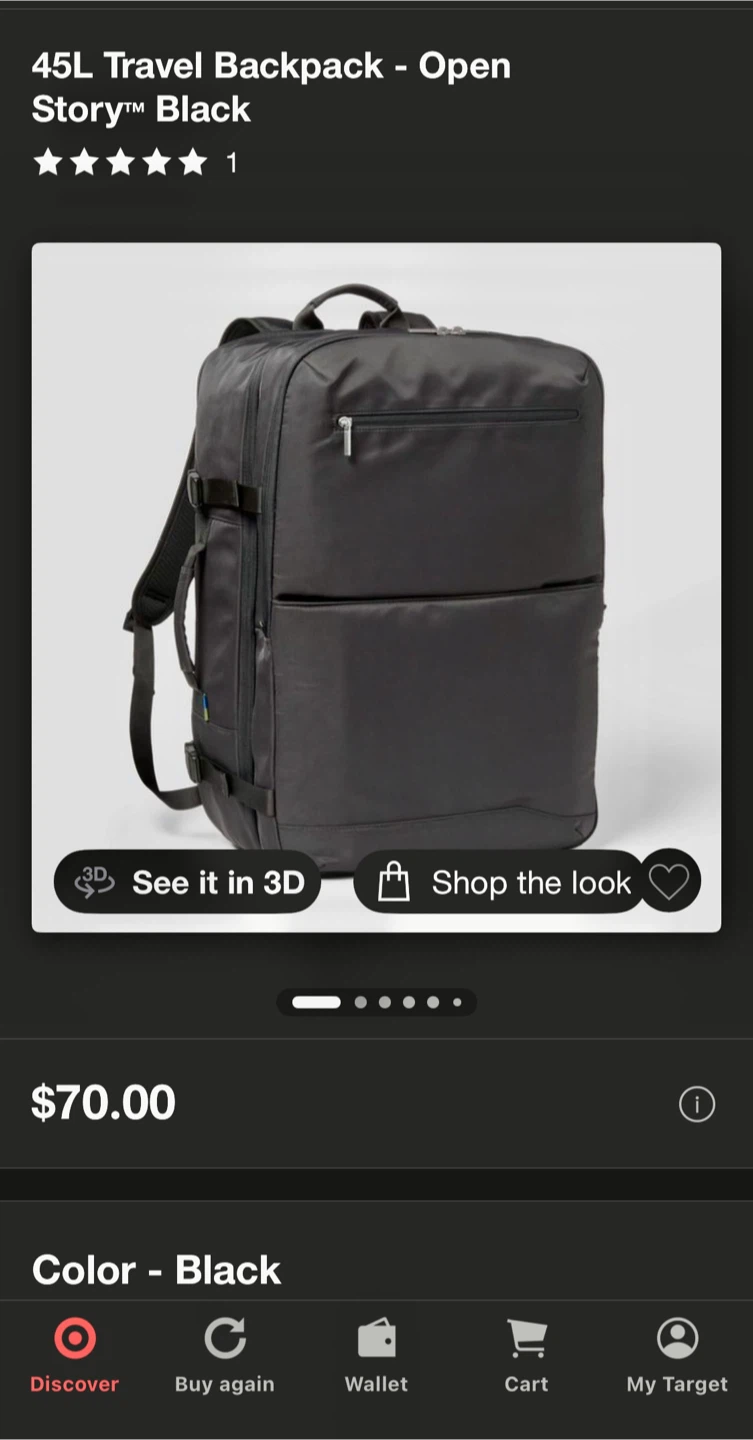
Task: Favorite the backpack with the heart icon
Action: click(669, 881)
